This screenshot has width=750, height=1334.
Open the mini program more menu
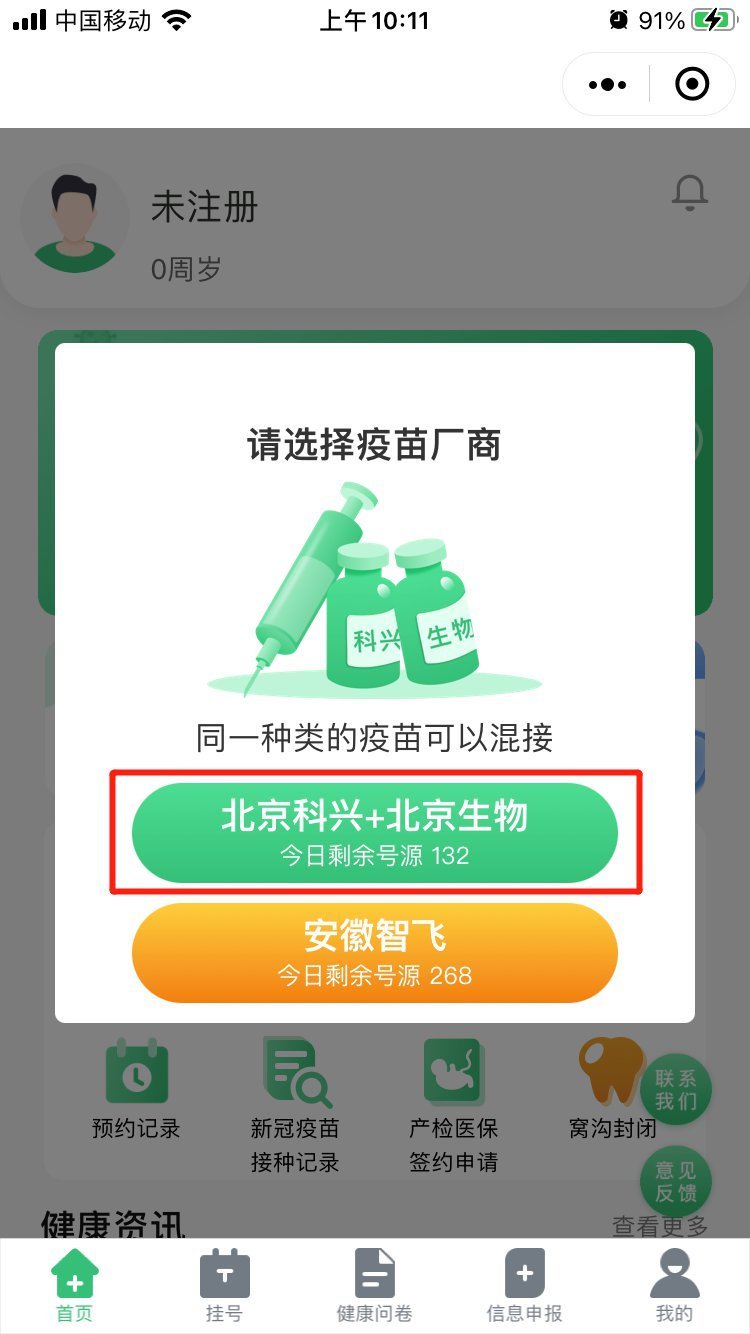click(x=607, y=85)
